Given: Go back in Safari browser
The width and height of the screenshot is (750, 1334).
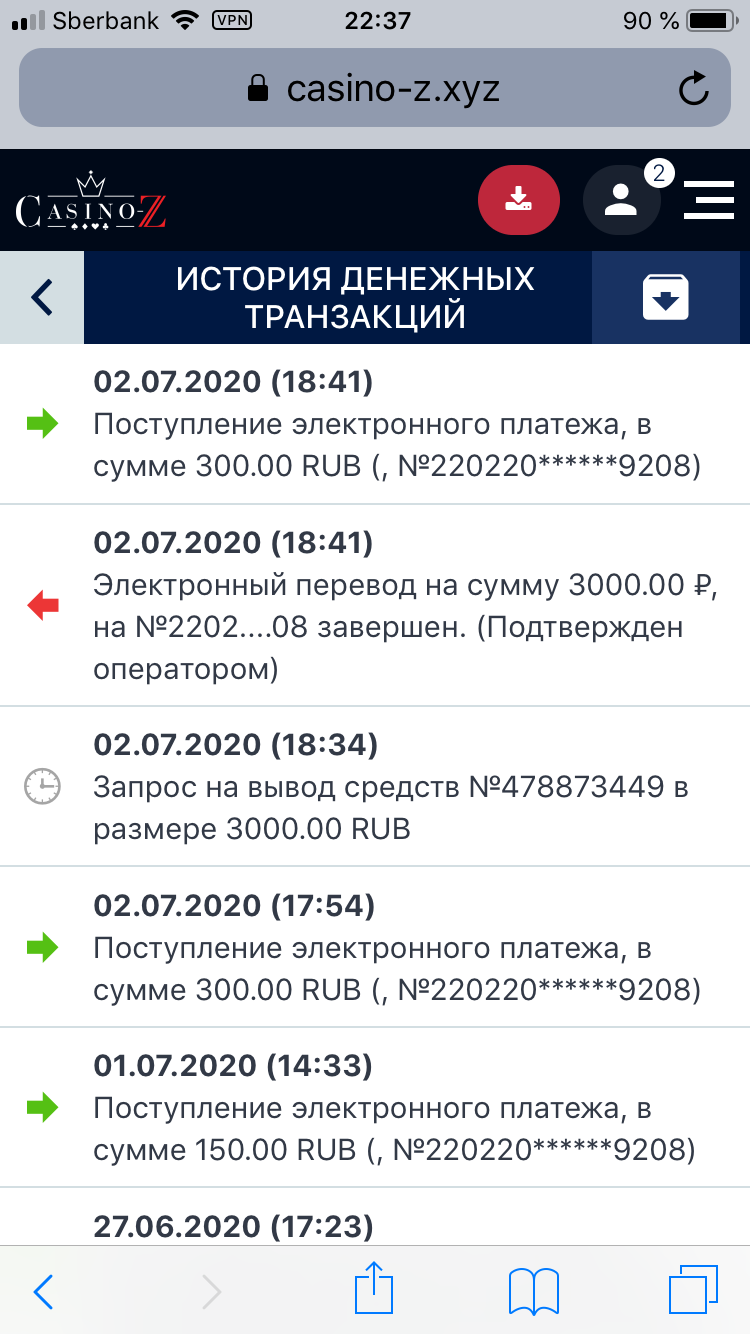Looking at the screenshot, I should 43,1292.
